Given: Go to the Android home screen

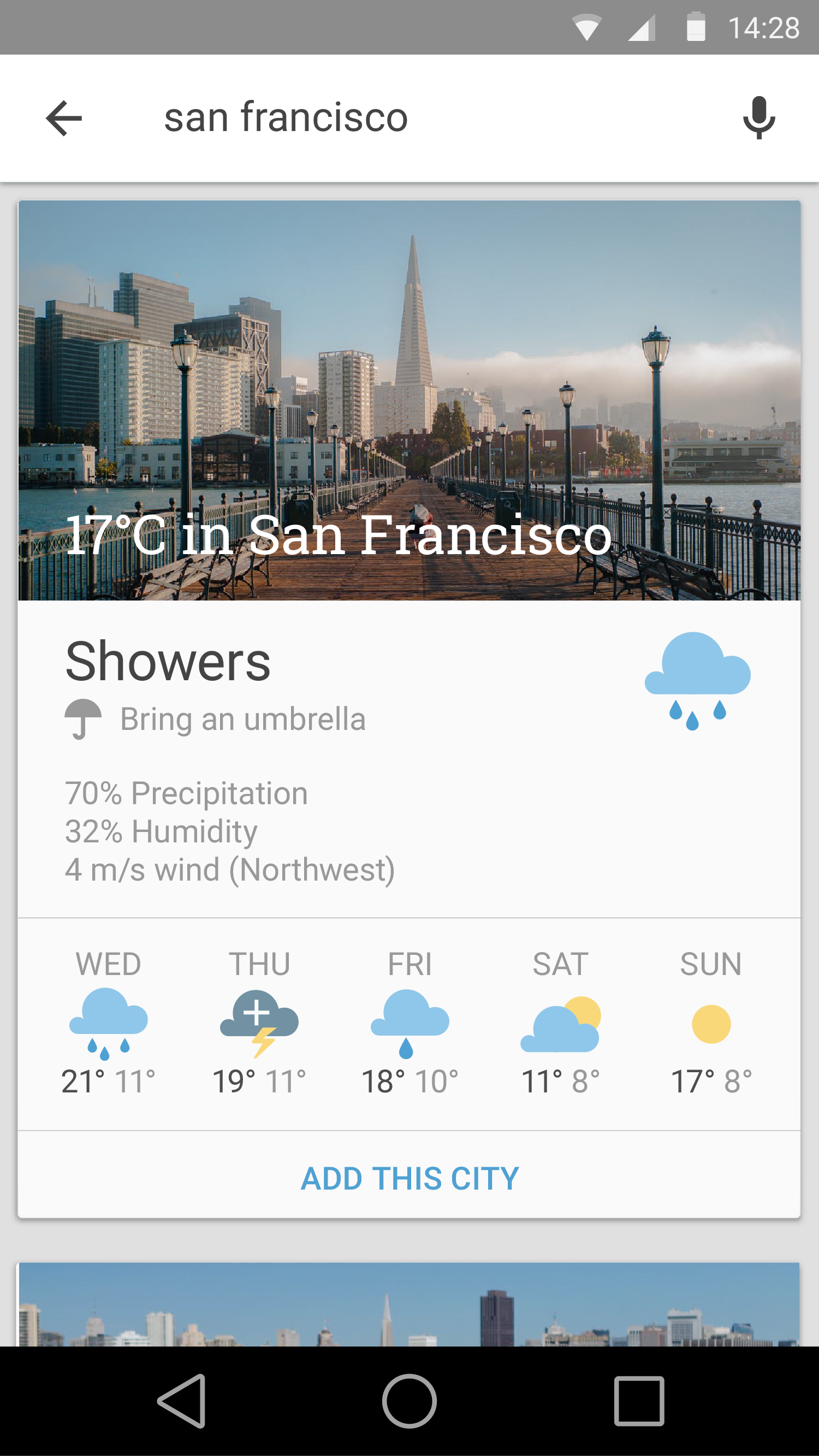Looking at the screenshot, I should click(409, 1401).
